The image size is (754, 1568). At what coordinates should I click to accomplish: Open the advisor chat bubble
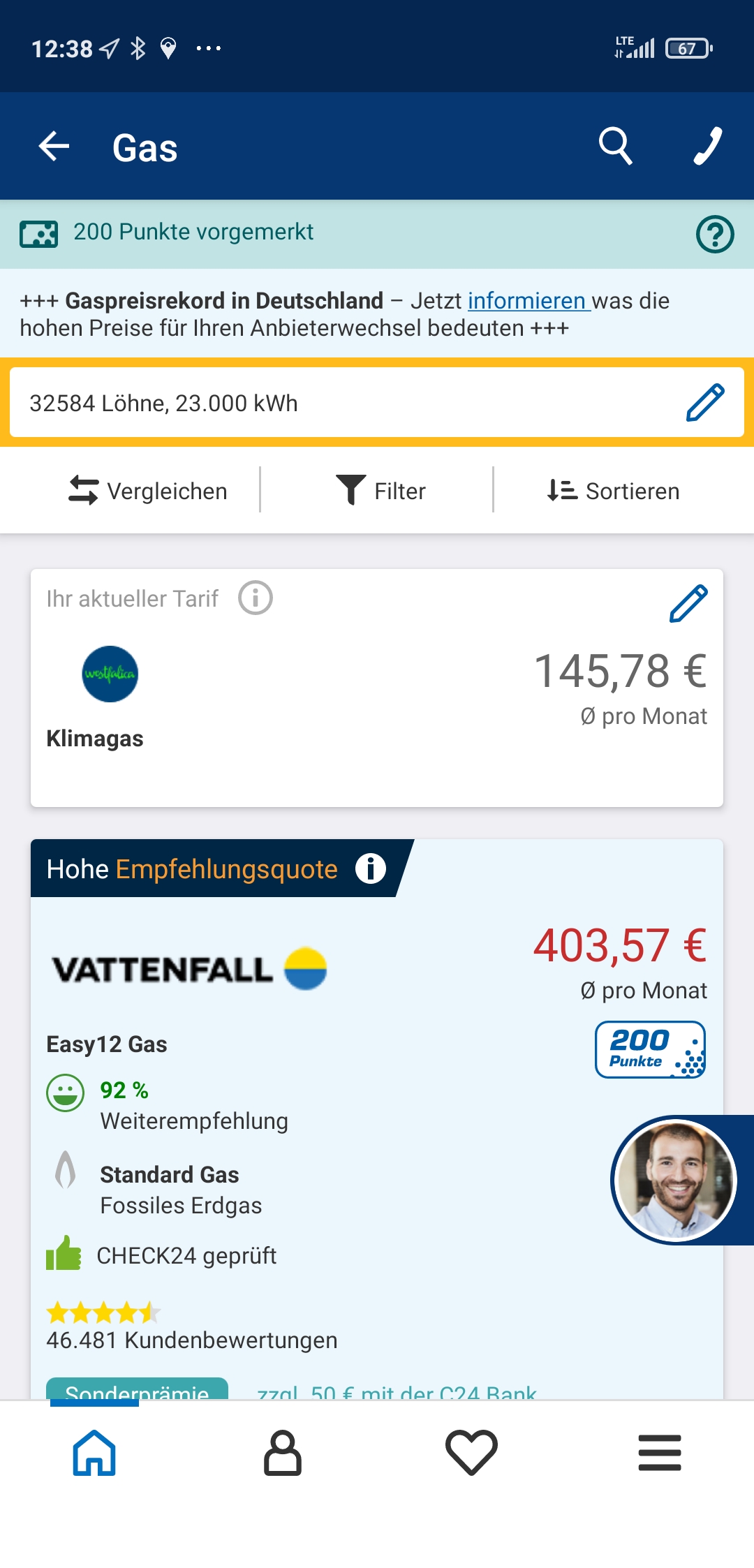tap(674, 1180)
